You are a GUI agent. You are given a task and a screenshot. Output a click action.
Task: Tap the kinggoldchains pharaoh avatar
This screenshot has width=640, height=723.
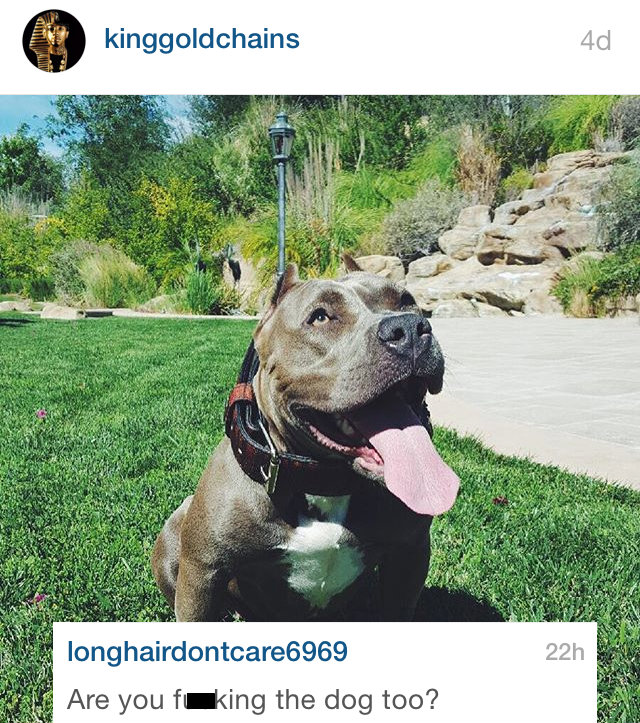pos(54,41)
